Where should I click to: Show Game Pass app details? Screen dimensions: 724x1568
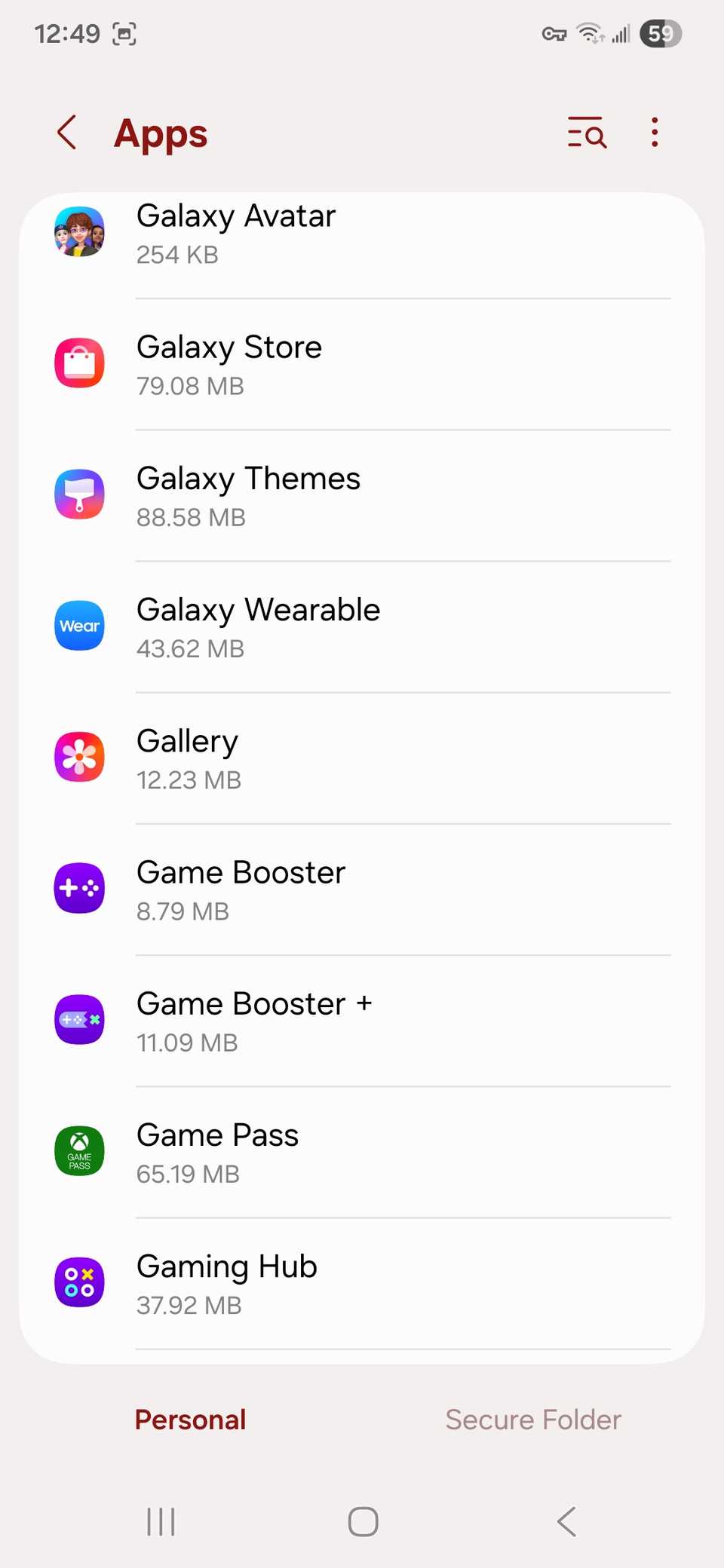[362, 1152]
